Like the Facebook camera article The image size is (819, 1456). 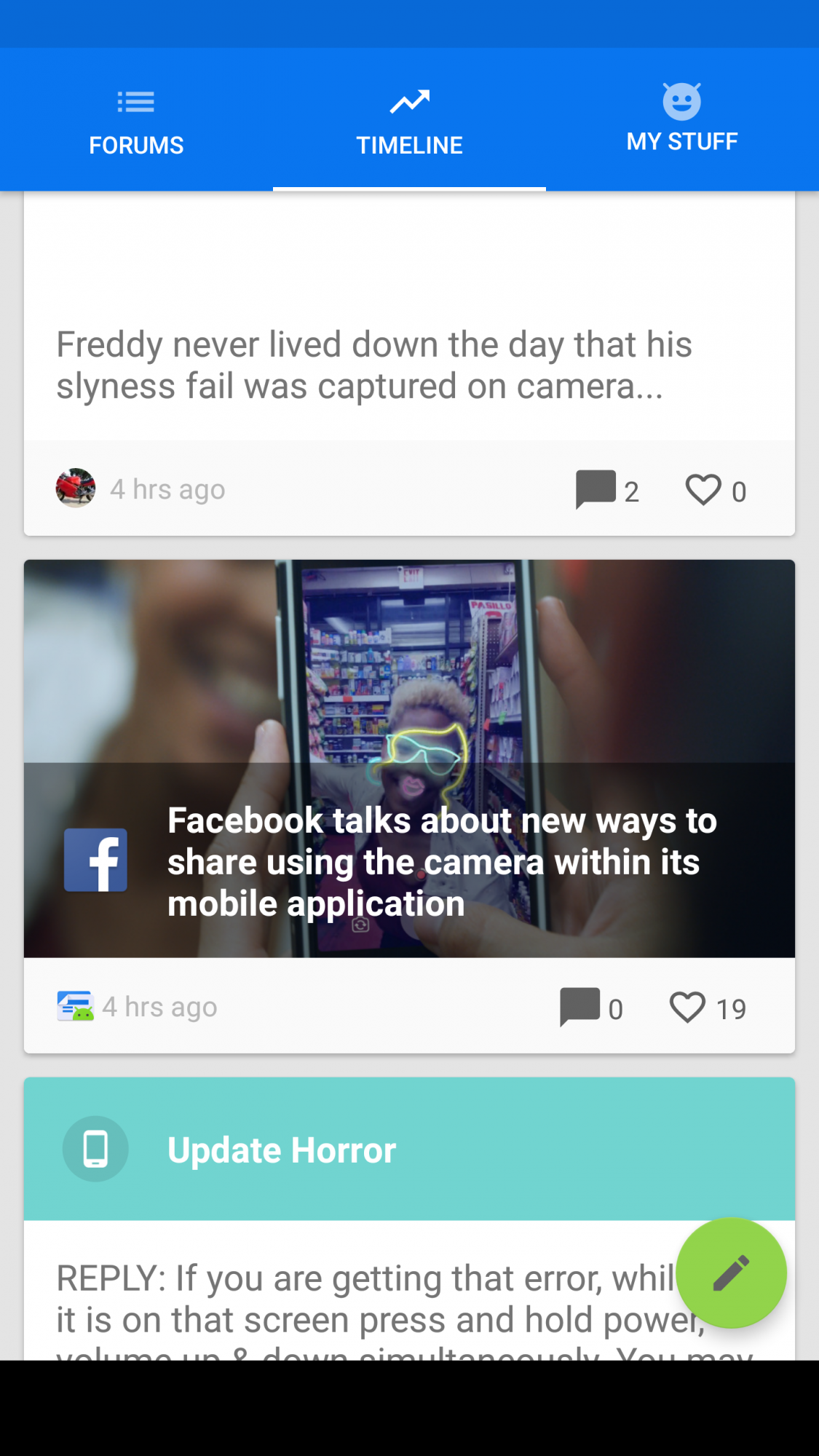coord(708,1008)
